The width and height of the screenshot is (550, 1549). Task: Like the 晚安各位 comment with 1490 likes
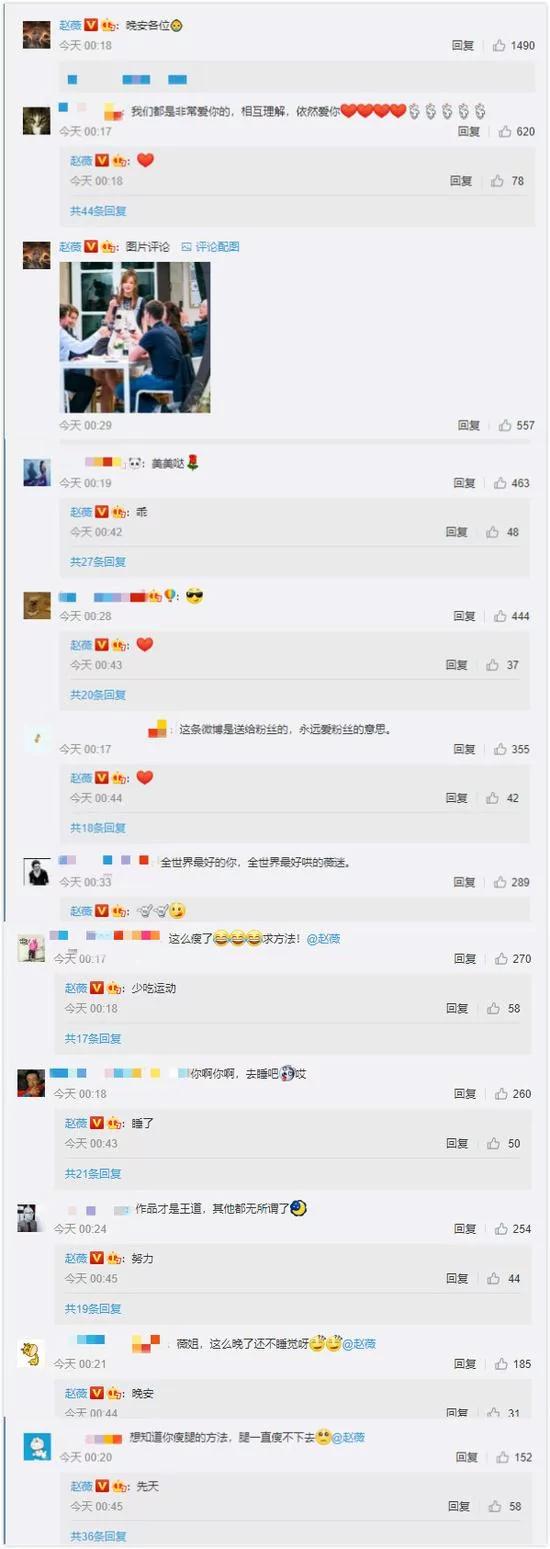515,45
